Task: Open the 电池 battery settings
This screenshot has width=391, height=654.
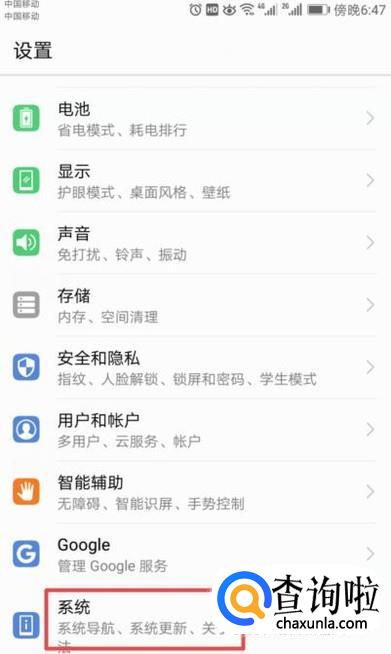Action: [x=195, y=119]
